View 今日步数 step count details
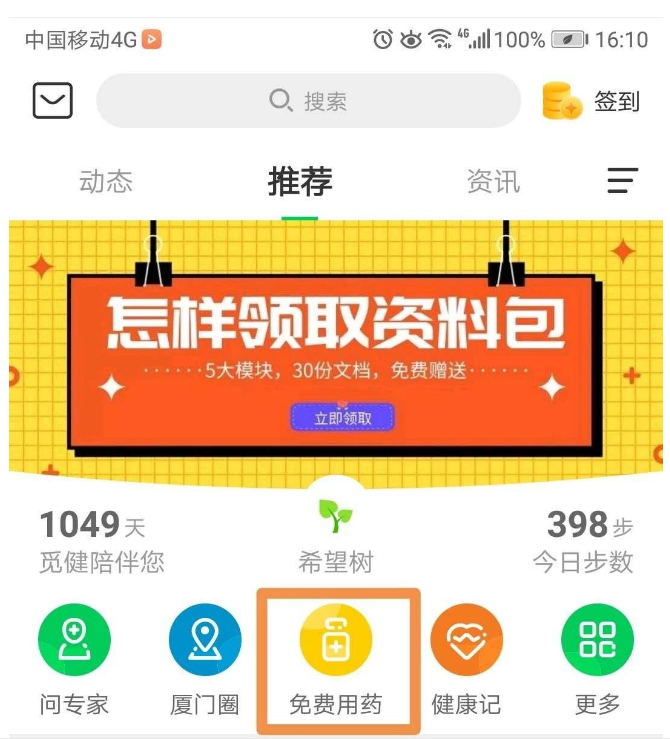The width and height of the screenshot is (670, 739). [x=583, y=541]
